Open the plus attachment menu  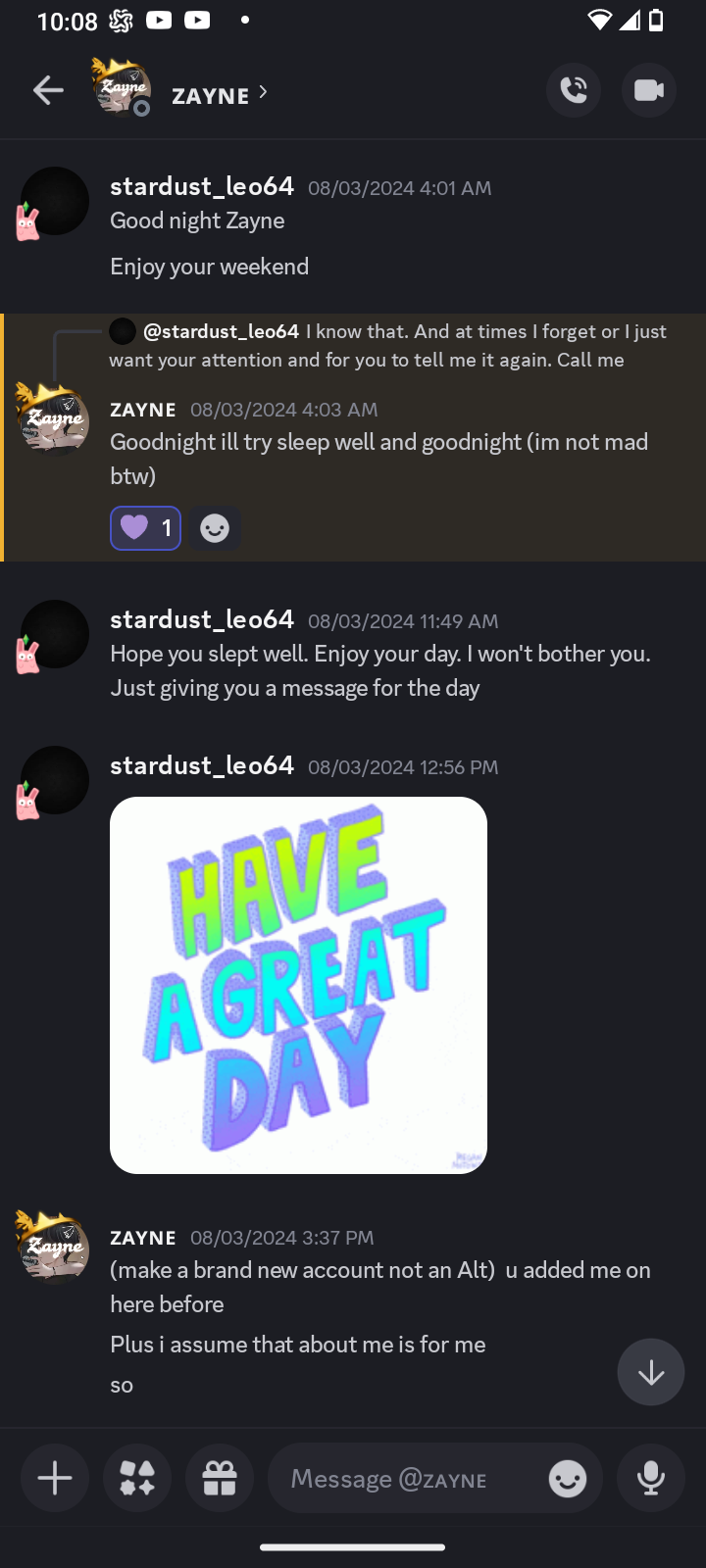(x=55, y=1478)
